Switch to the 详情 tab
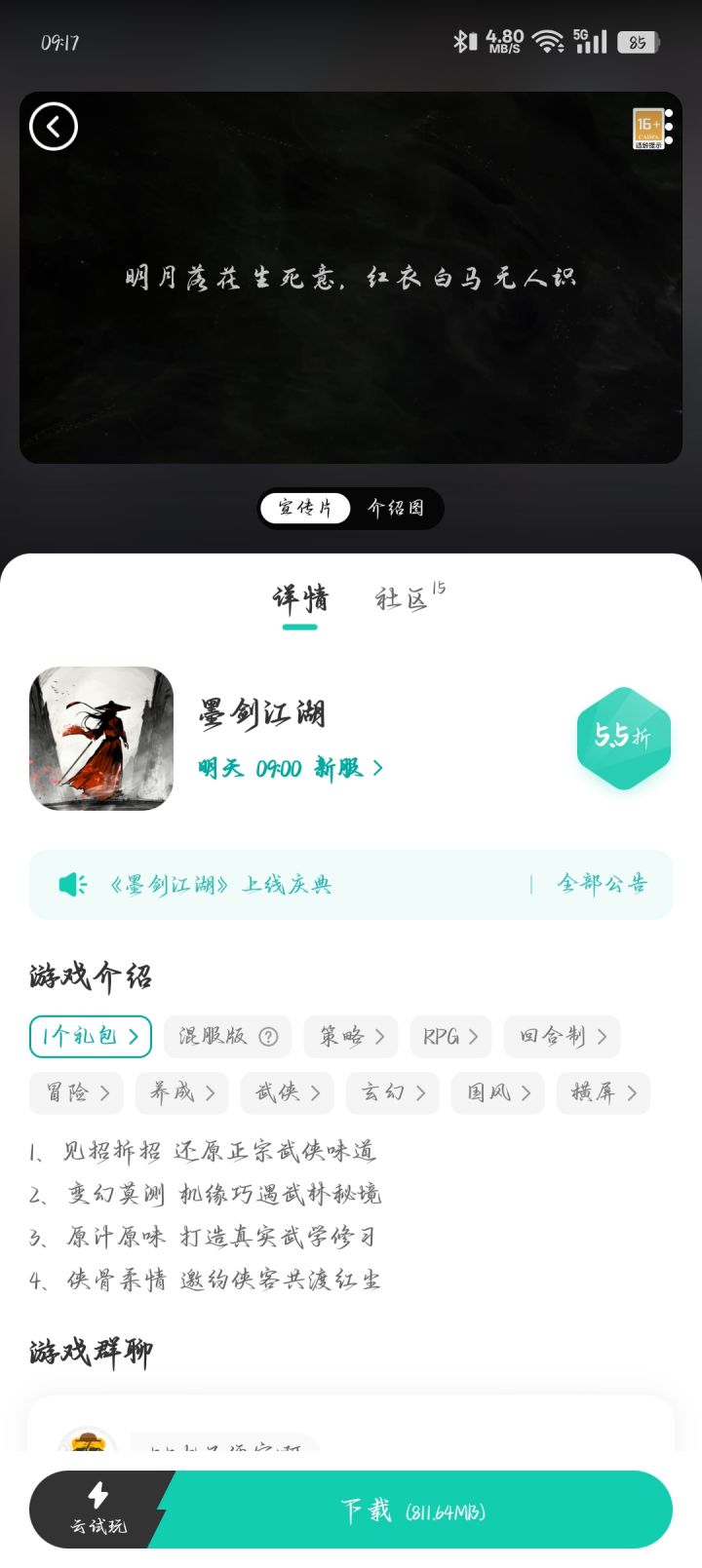 (301, 597)
